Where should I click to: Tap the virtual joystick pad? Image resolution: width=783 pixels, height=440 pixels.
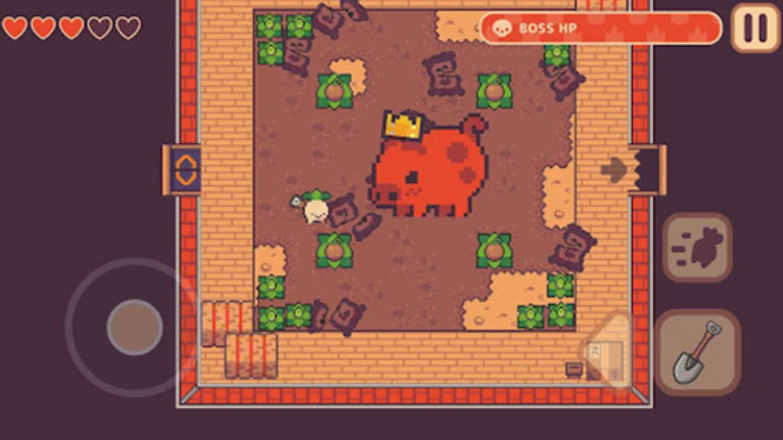(x=134, y=327)
